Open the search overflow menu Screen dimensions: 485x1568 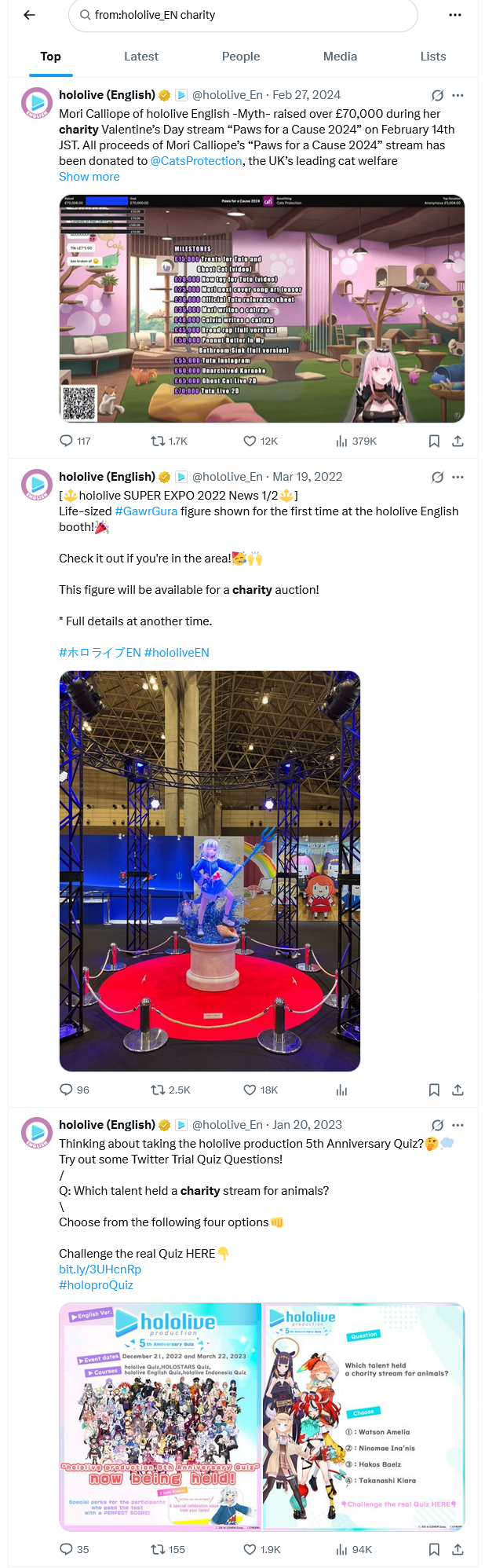[x=455, y=15]
